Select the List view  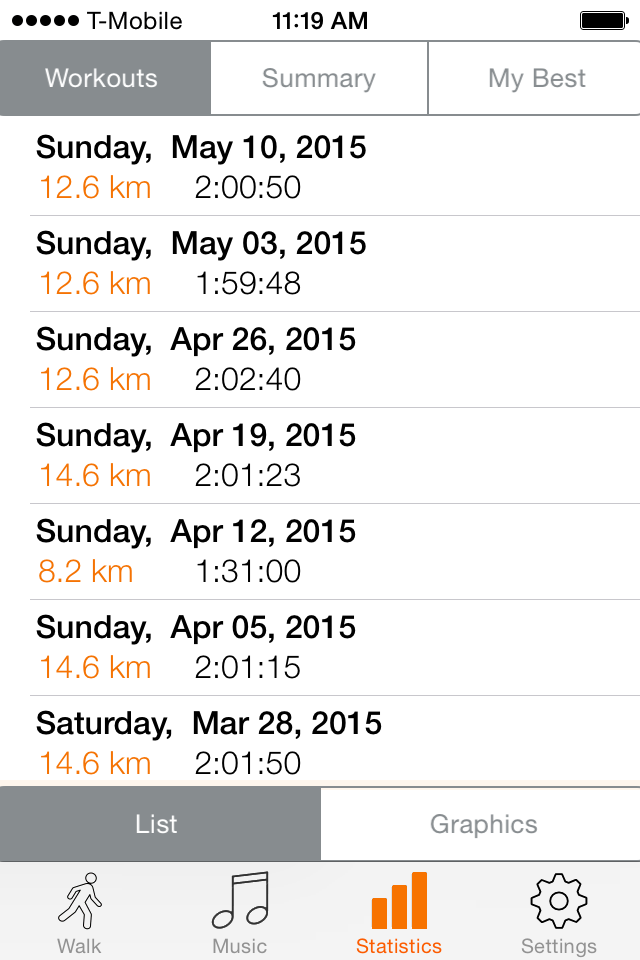coord(157,824)
